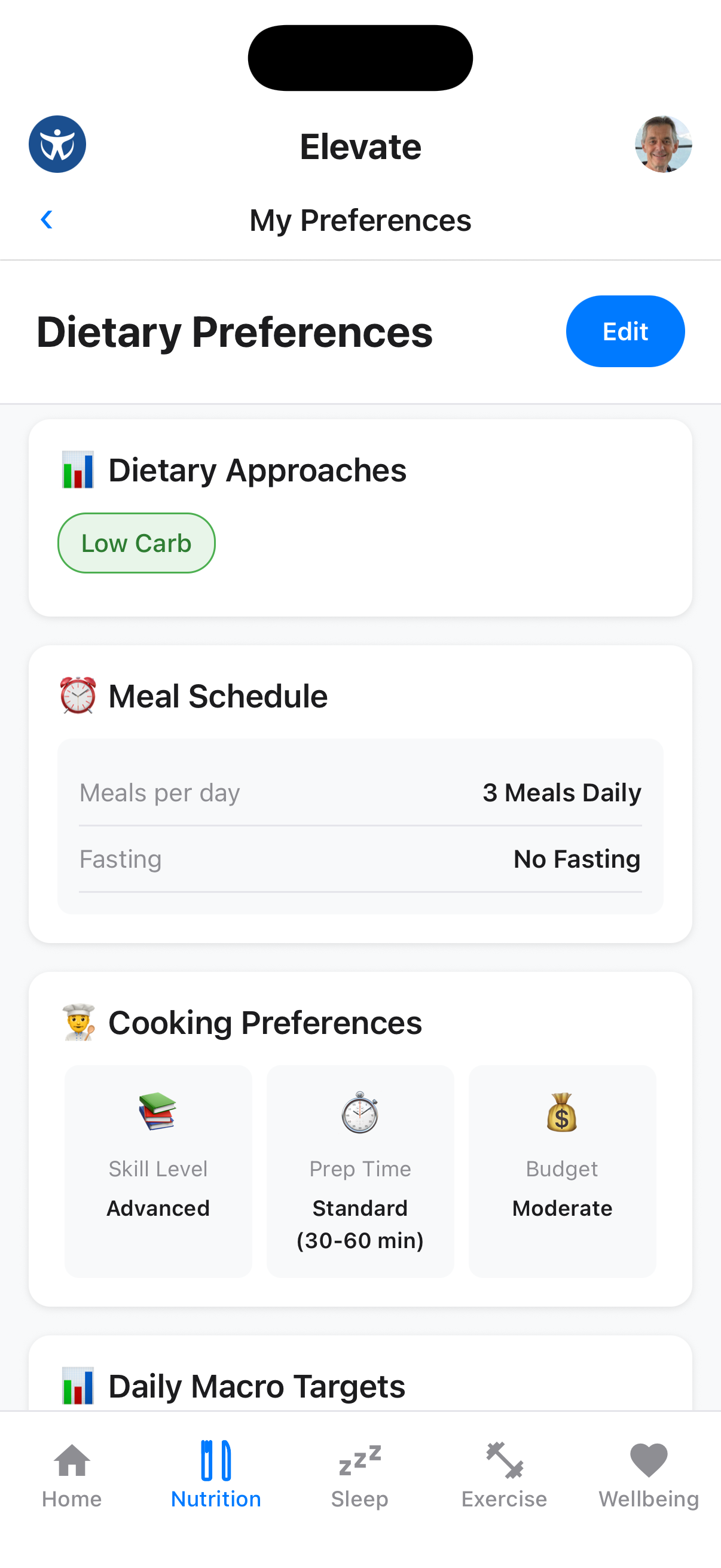The image size is (721, 1568).
Task: Toggle the Low Carb dietary approach chip
Action: point(136,542)
